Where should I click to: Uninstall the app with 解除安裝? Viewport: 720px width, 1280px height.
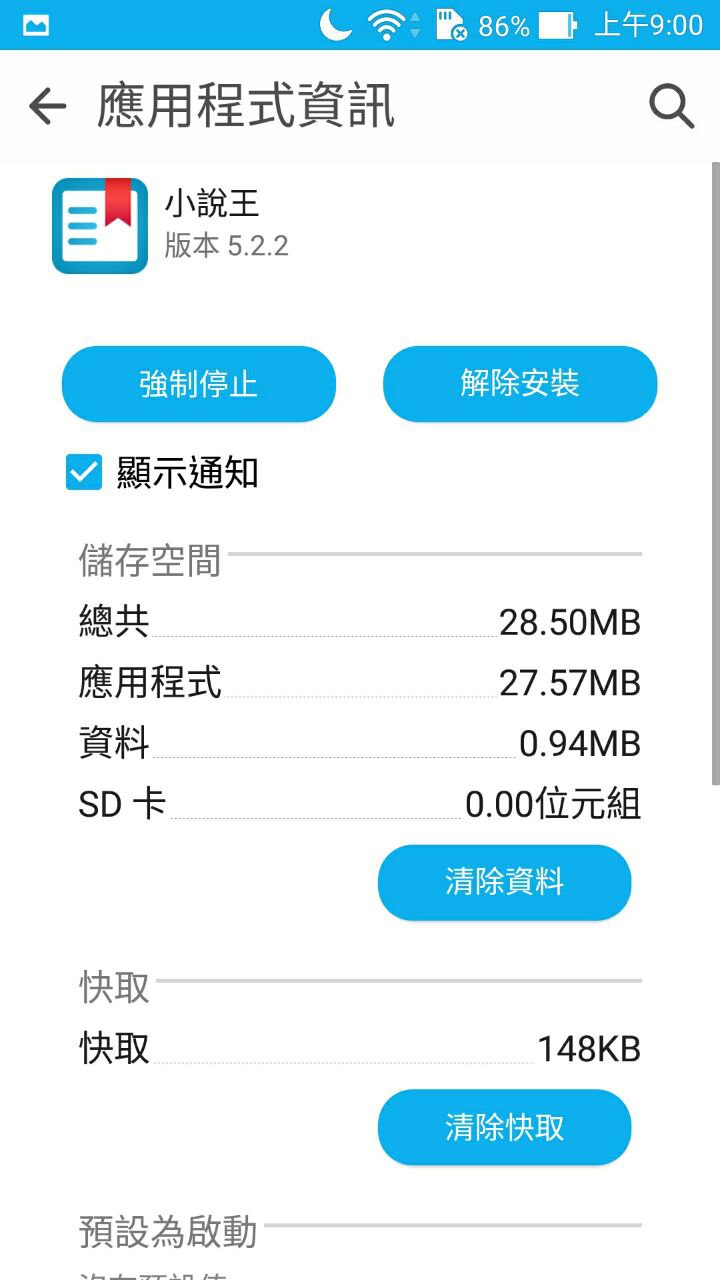tap(520, 384)
